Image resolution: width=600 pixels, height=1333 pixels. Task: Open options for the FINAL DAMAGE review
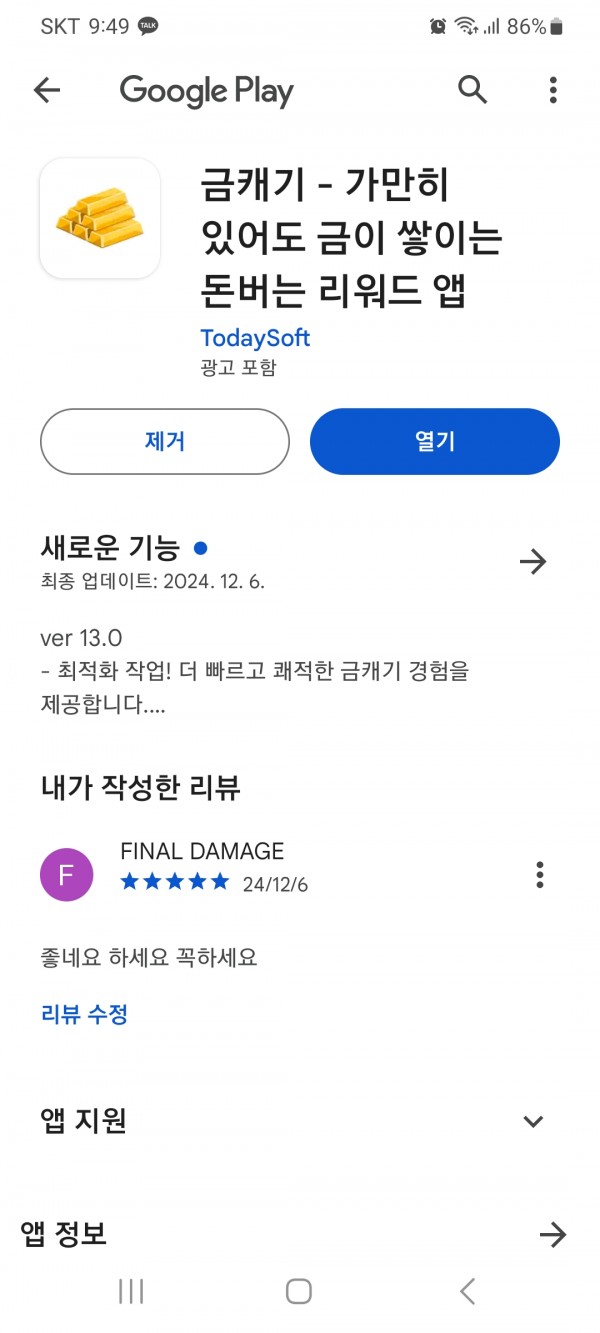pos(540,875)
